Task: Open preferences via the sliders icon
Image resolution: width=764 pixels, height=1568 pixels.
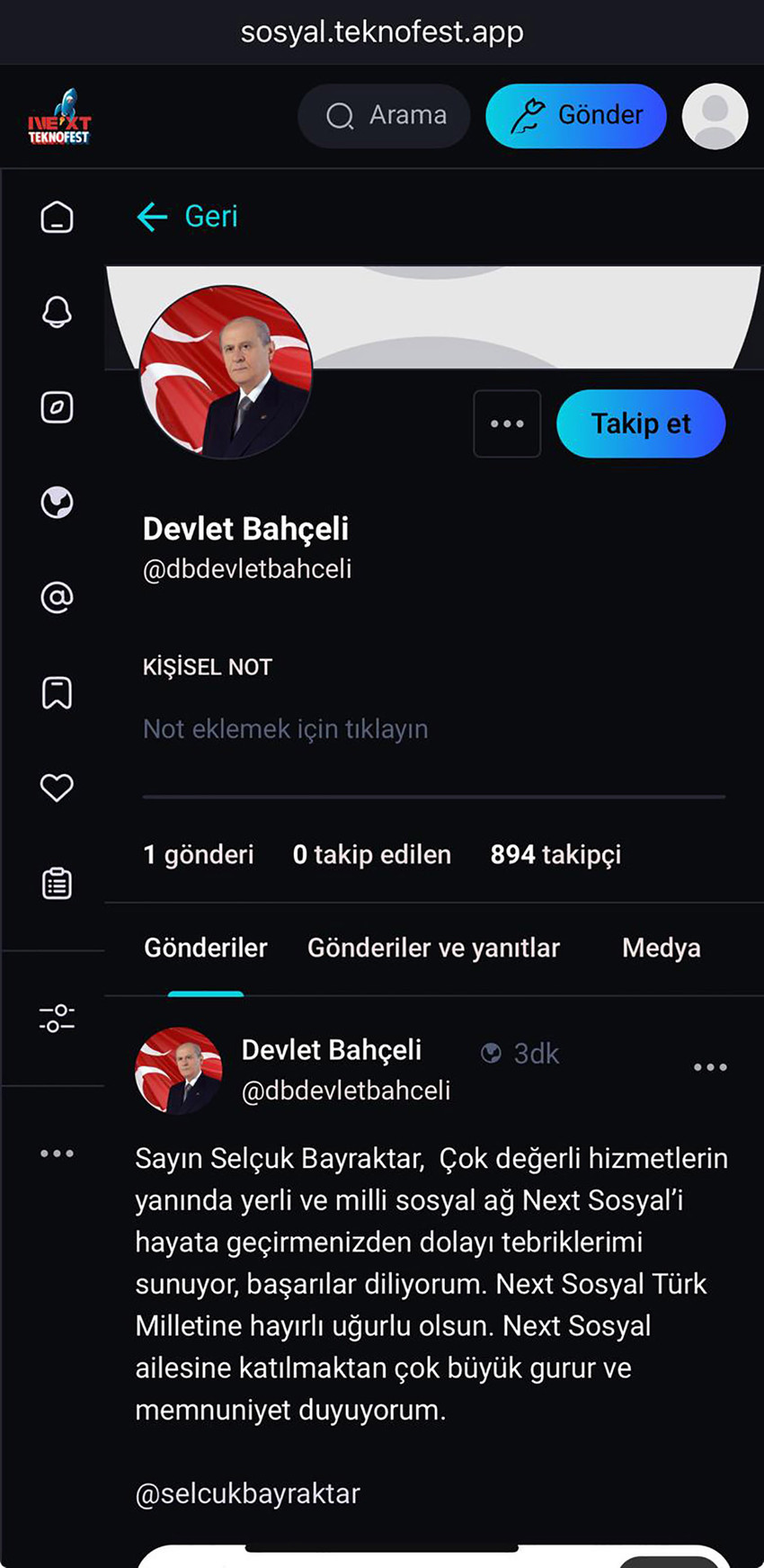Action: coord(57,1017)
